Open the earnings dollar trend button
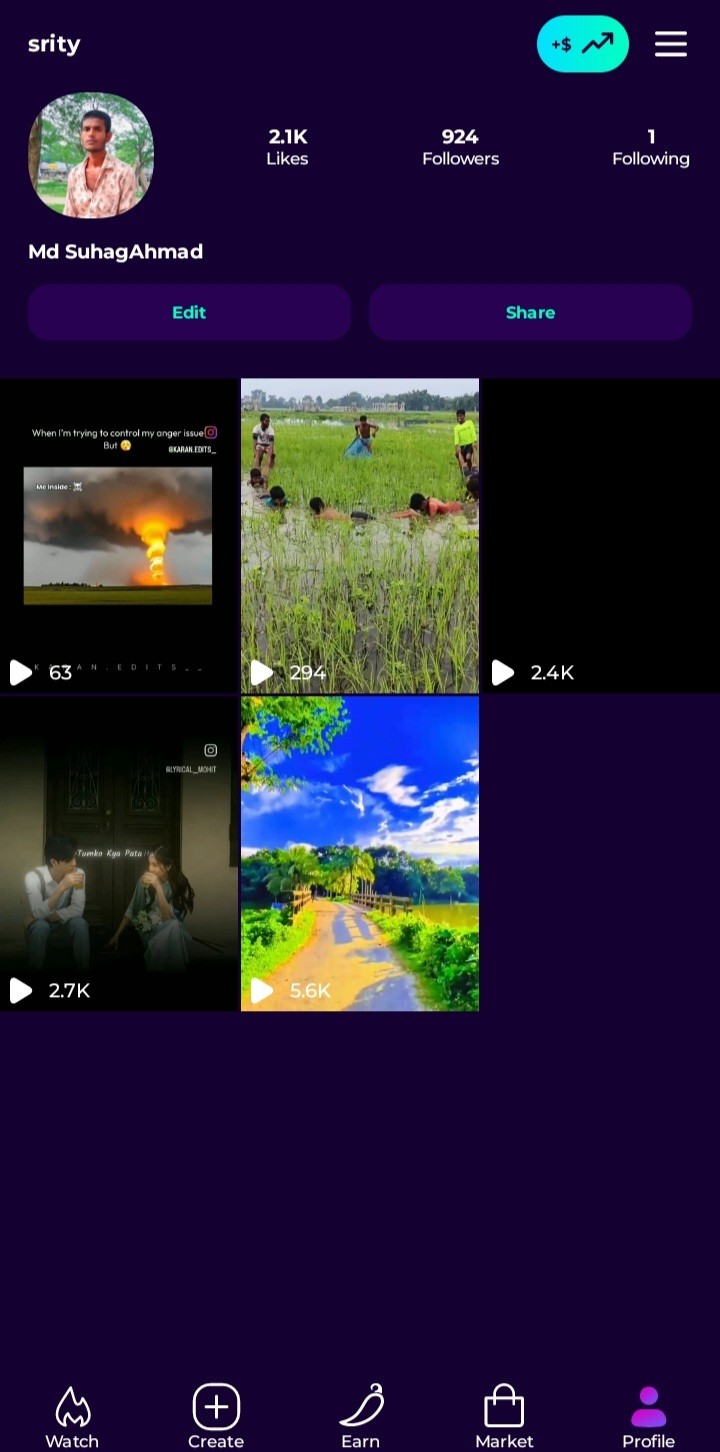This screenshot has height=1452, width=720. point(582,44)
